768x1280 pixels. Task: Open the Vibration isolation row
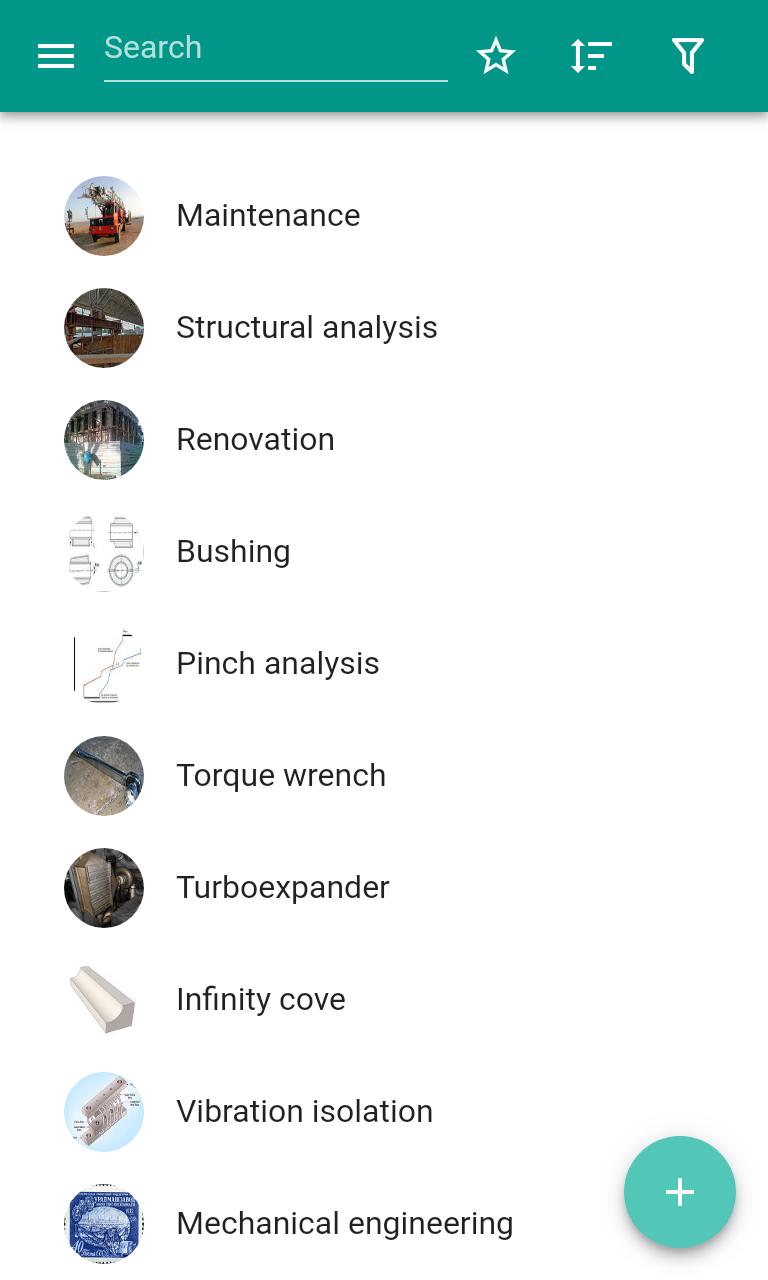pyautogui.click(x=304, y=1112)
